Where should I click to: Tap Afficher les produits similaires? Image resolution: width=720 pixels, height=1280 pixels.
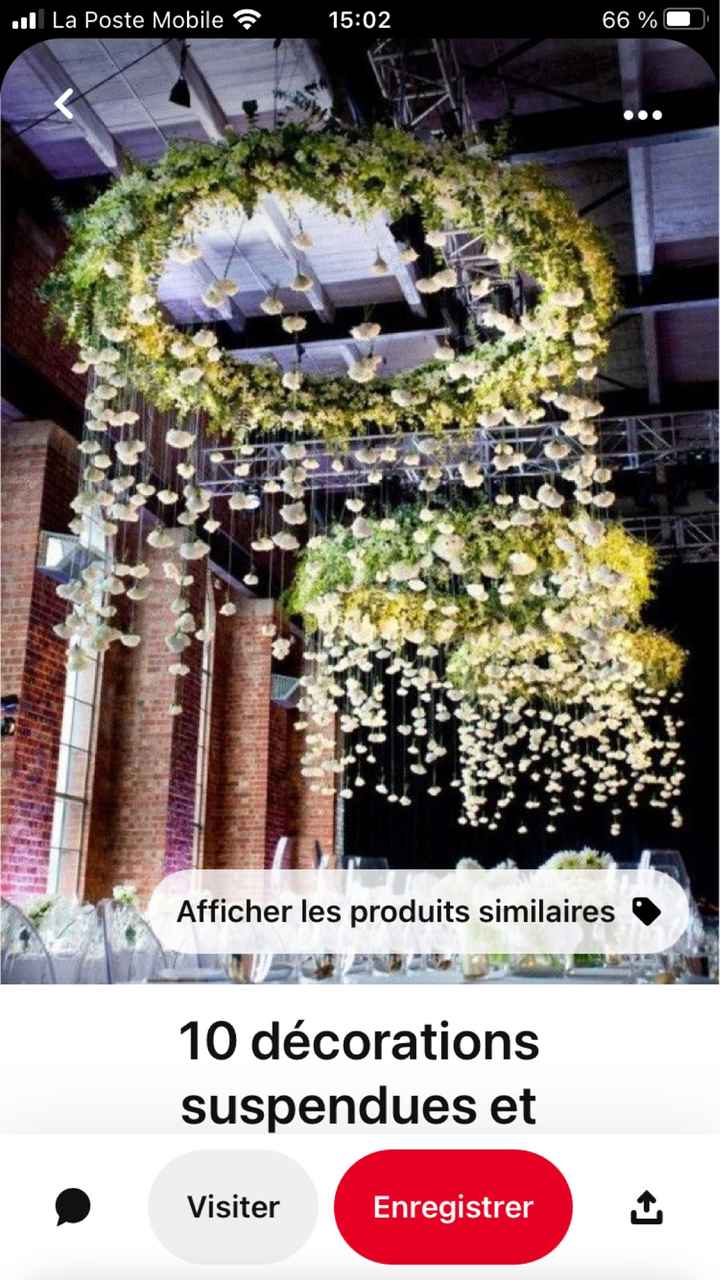418,911
